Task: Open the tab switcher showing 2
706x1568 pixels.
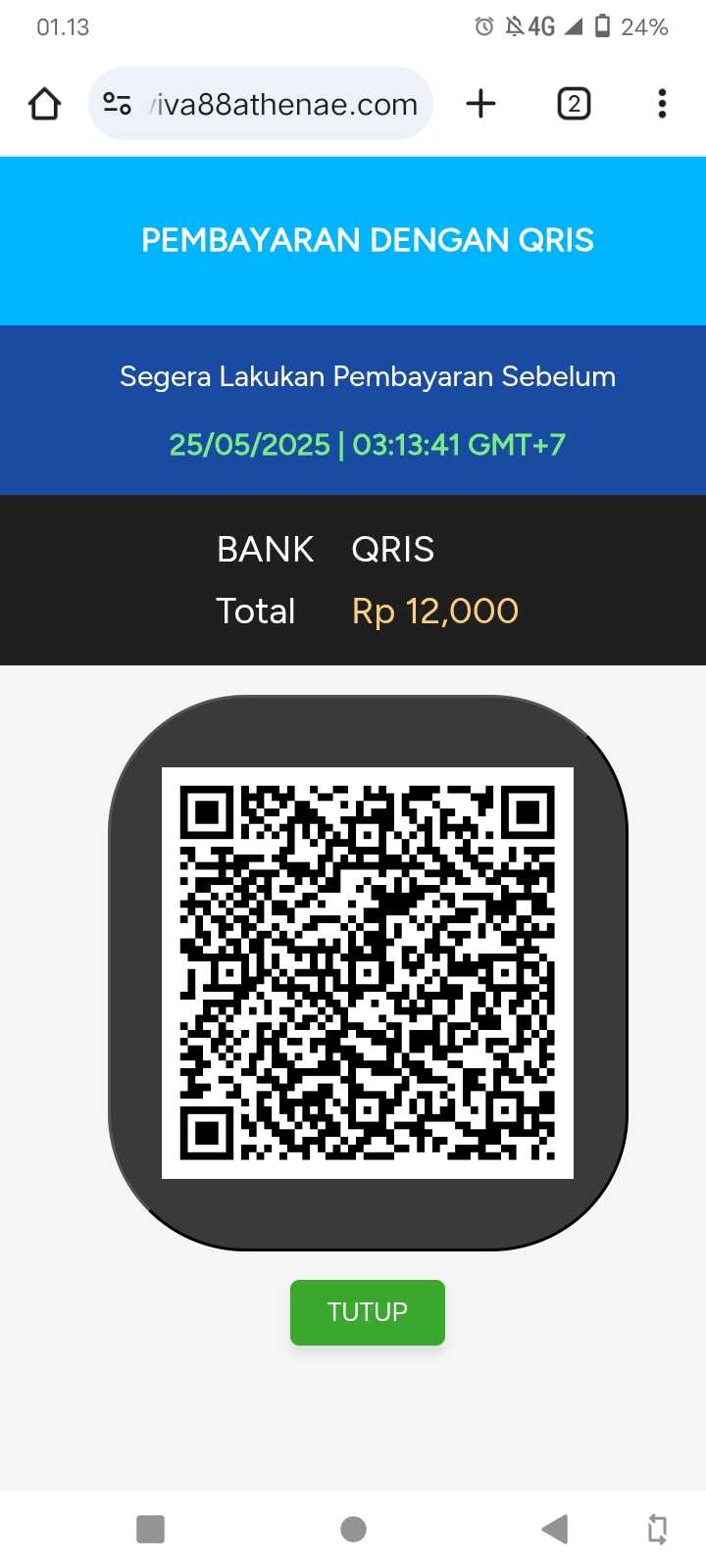Action: tap(574, 104)
